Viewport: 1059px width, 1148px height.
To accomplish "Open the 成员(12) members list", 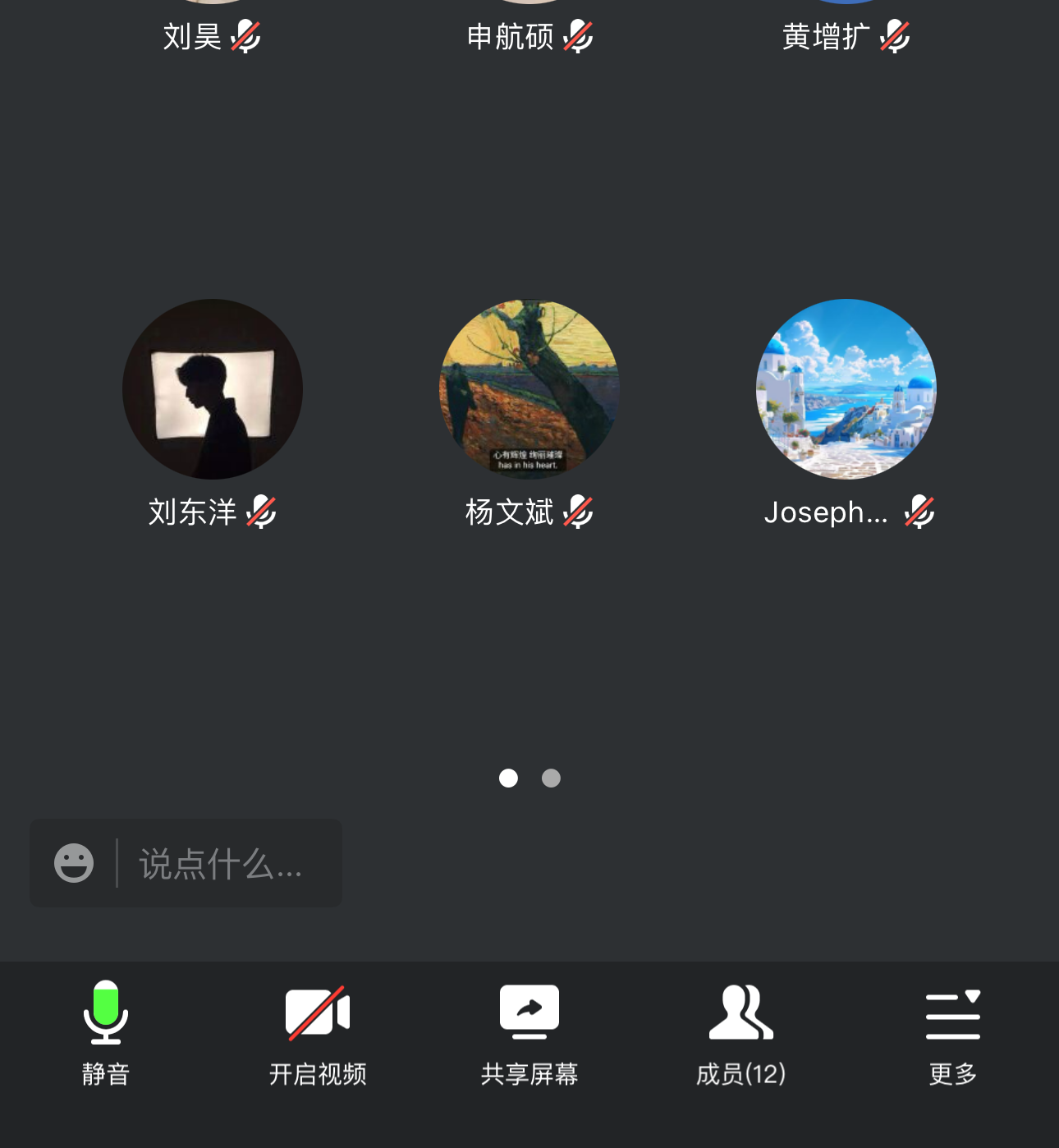I will [x=740, y=1031].
